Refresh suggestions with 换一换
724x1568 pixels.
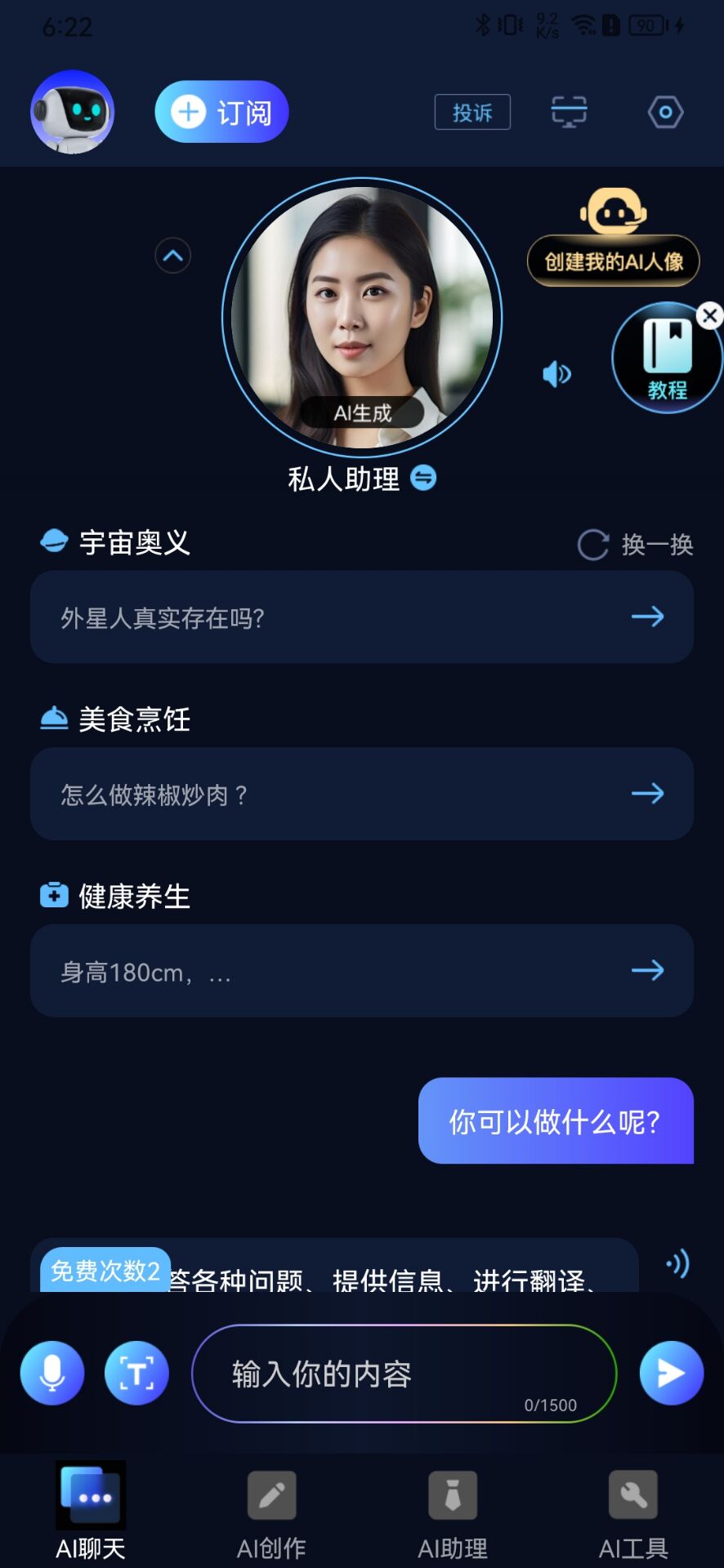636,545
